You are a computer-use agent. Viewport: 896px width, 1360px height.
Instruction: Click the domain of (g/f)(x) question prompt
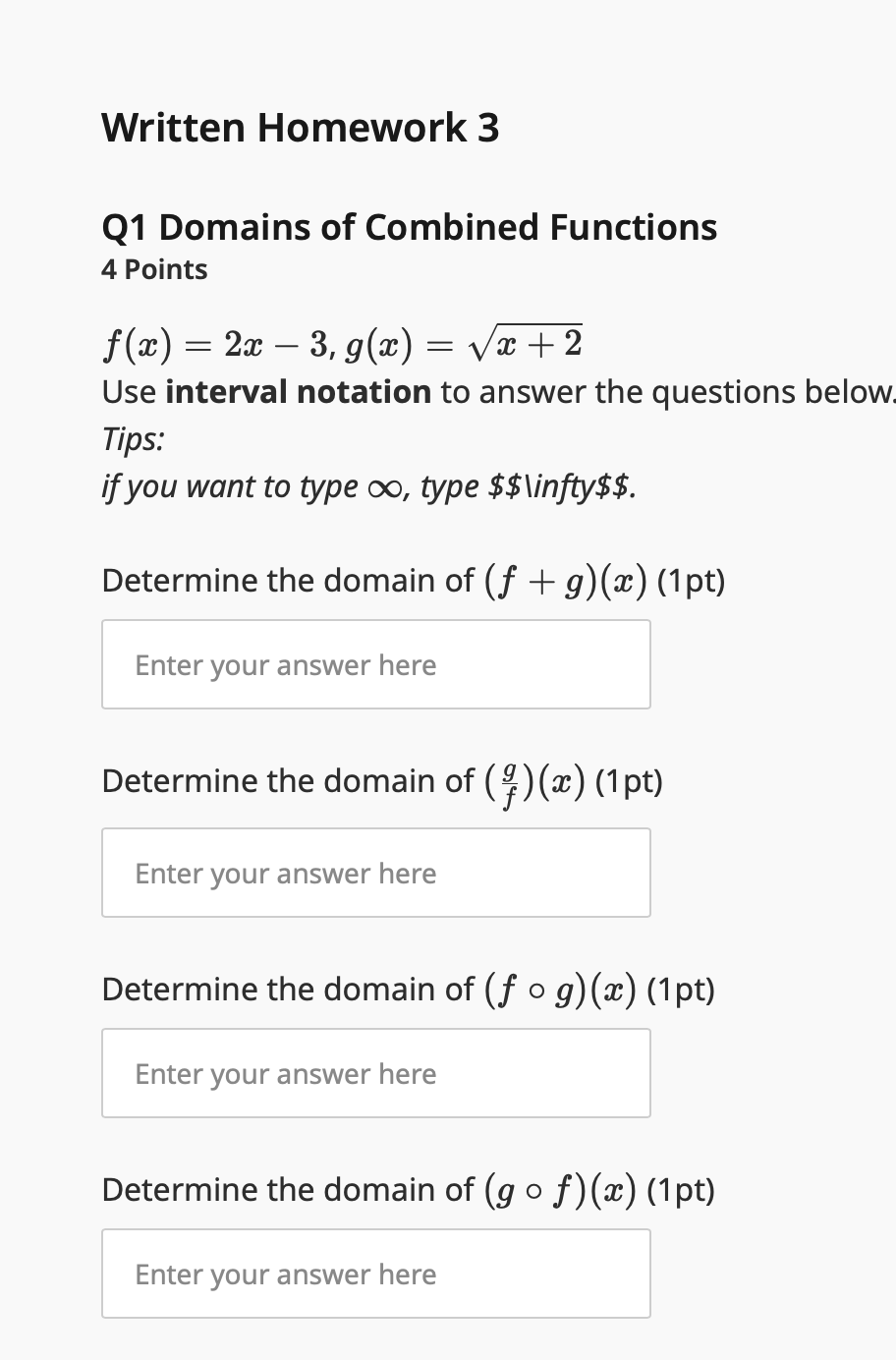click(x=381, y=779)
